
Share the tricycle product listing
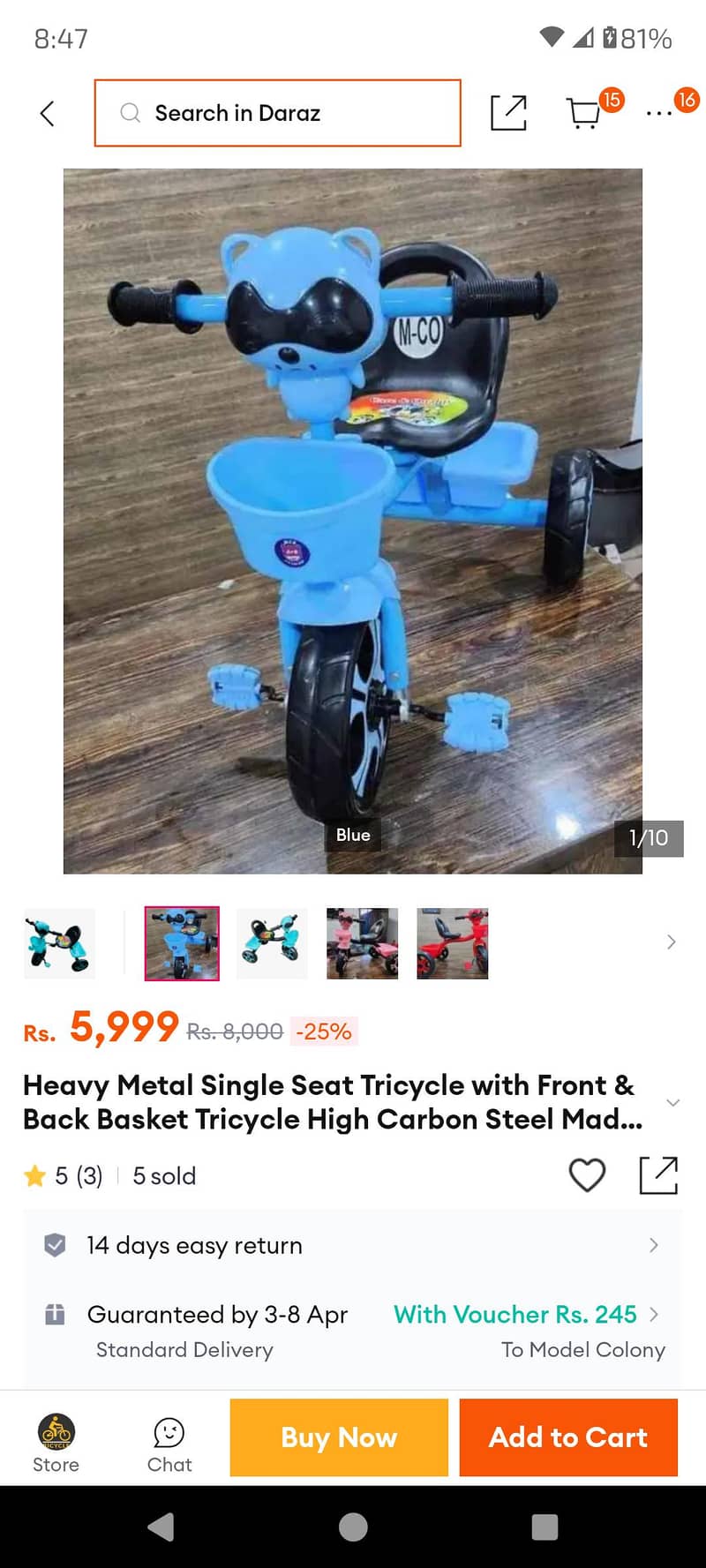(x=658, y=1175)
